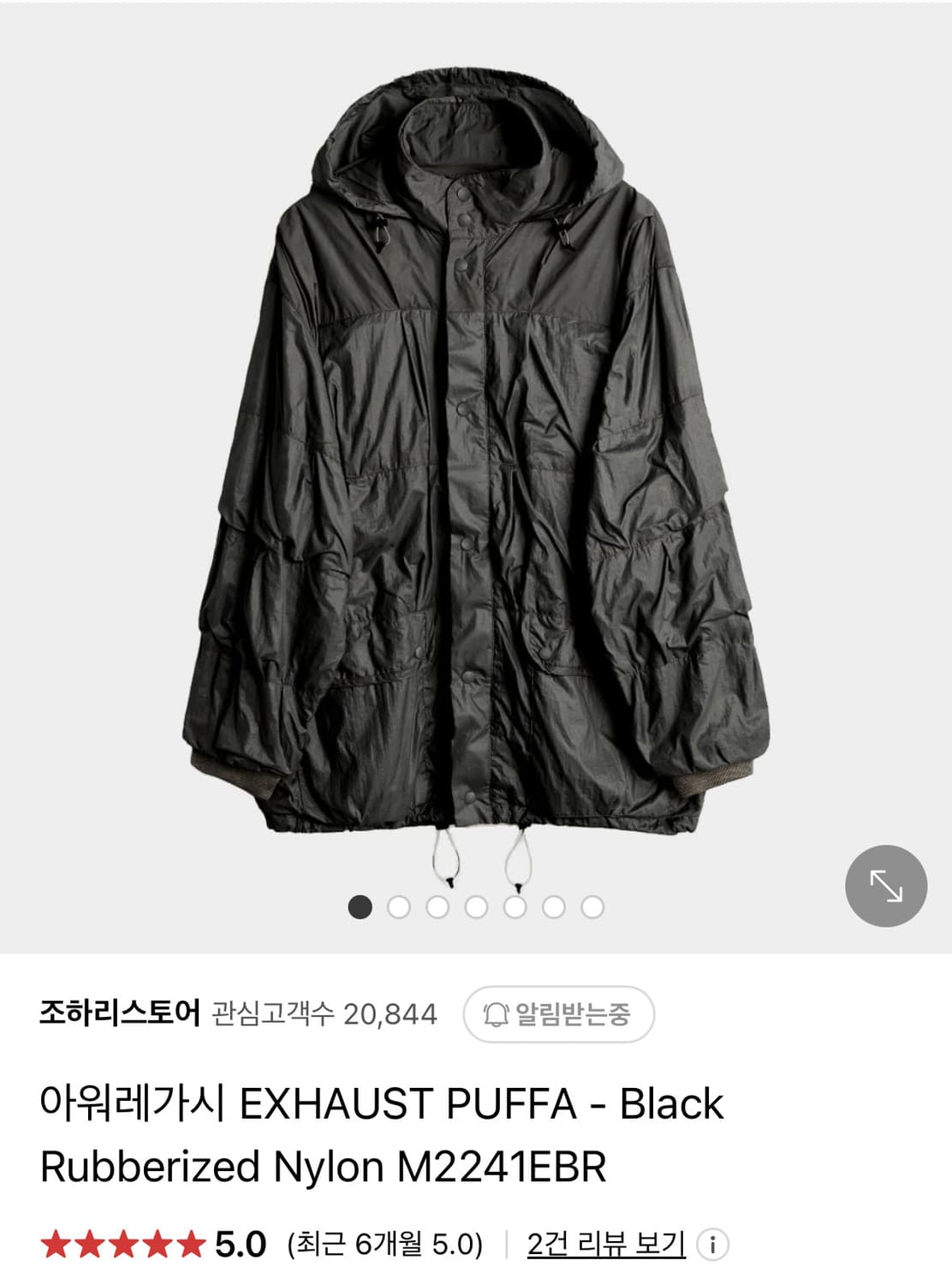The image size is (952, 1284).
Task: Select the second carousel dot
Action: [x=399, y=903]
